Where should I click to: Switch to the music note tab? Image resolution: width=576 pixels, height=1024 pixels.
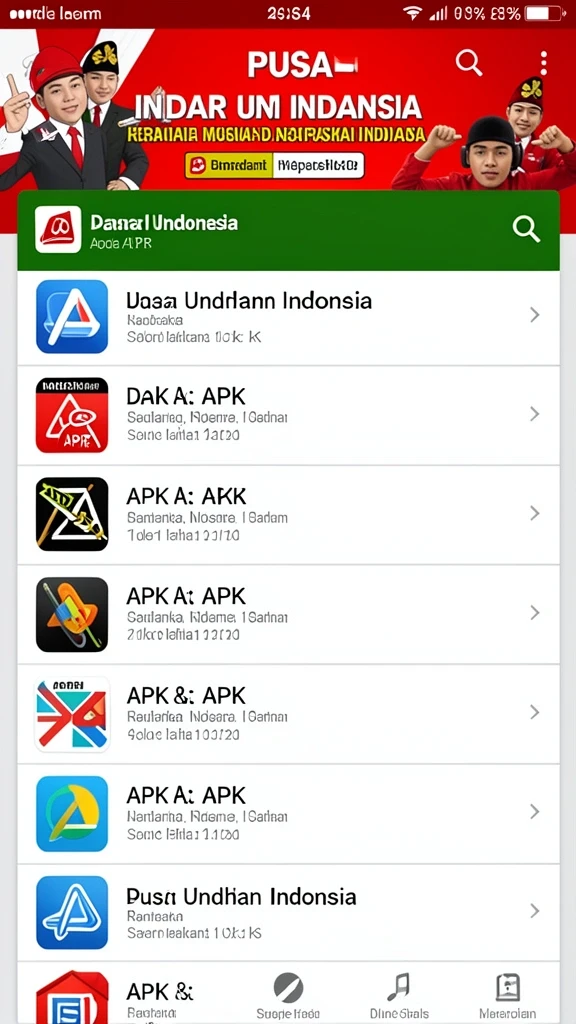398,996
